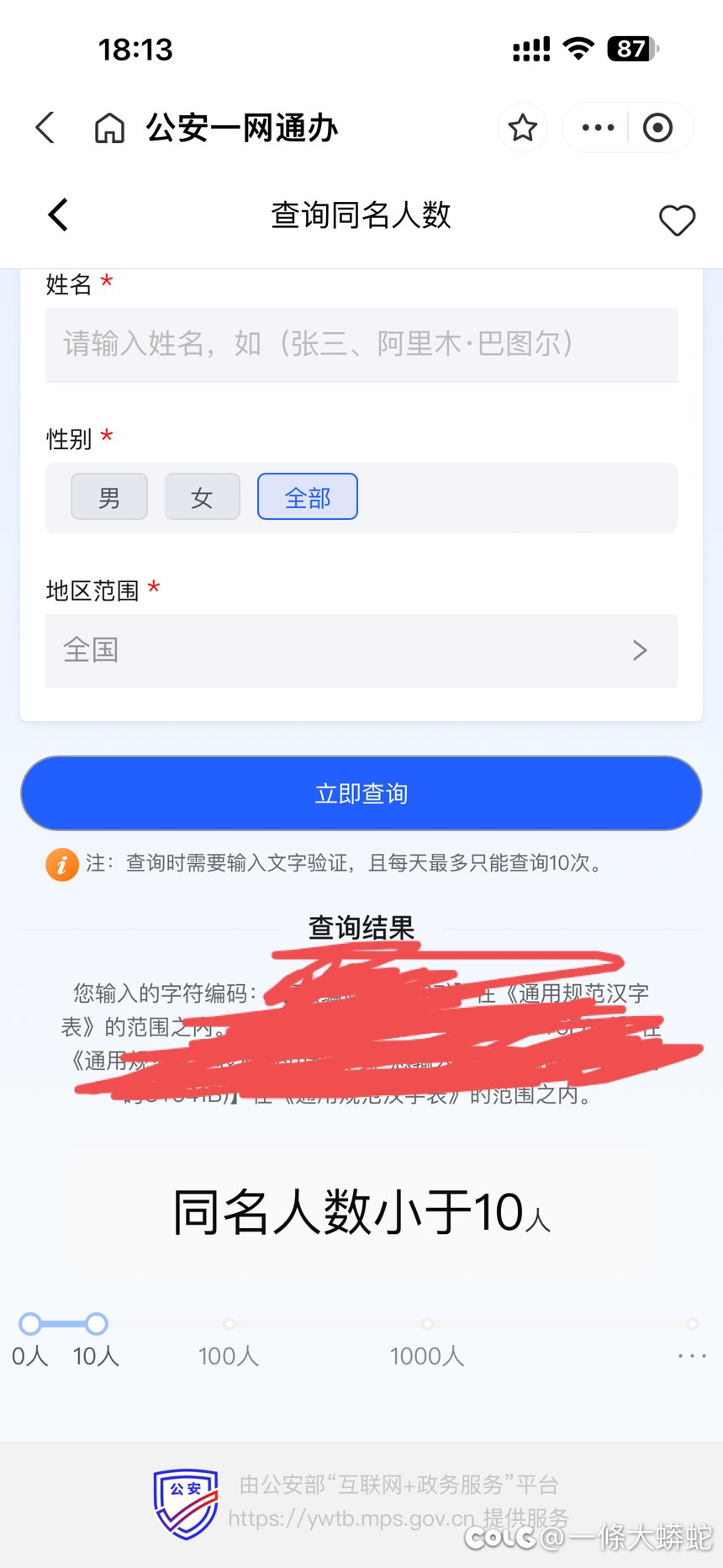Select gender 女
Image resolution: width=723 pixels, height=1568 pixels.
click(x=203, y=496)
